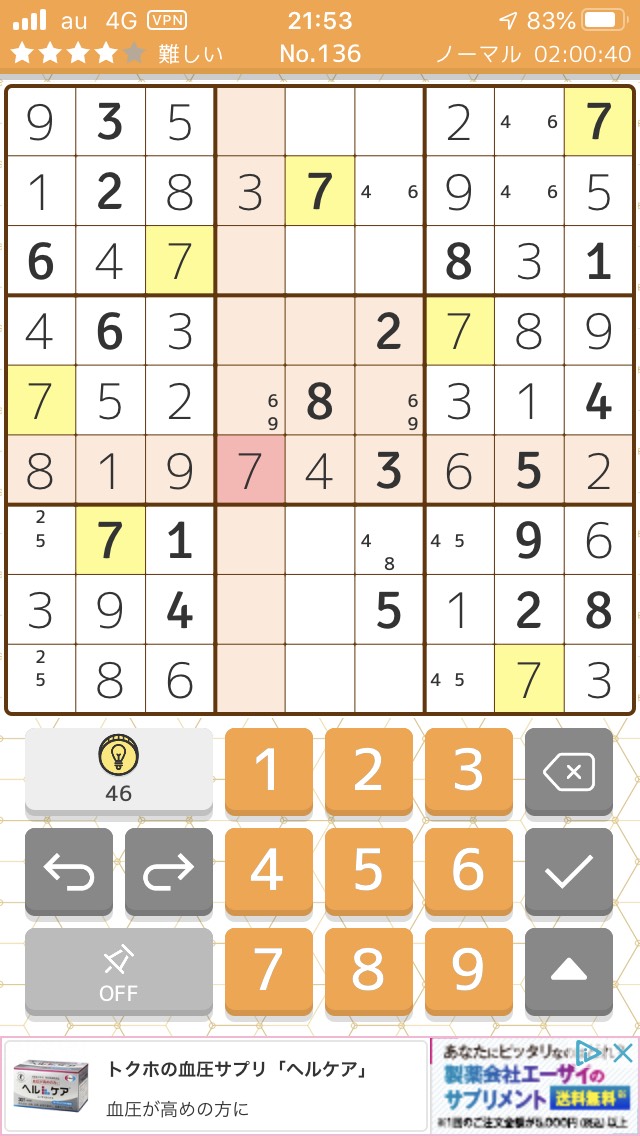This screenshot has height=1136, width=640.
Task: Enter number 6 from the keypad
Action: (x=469, y=872)
